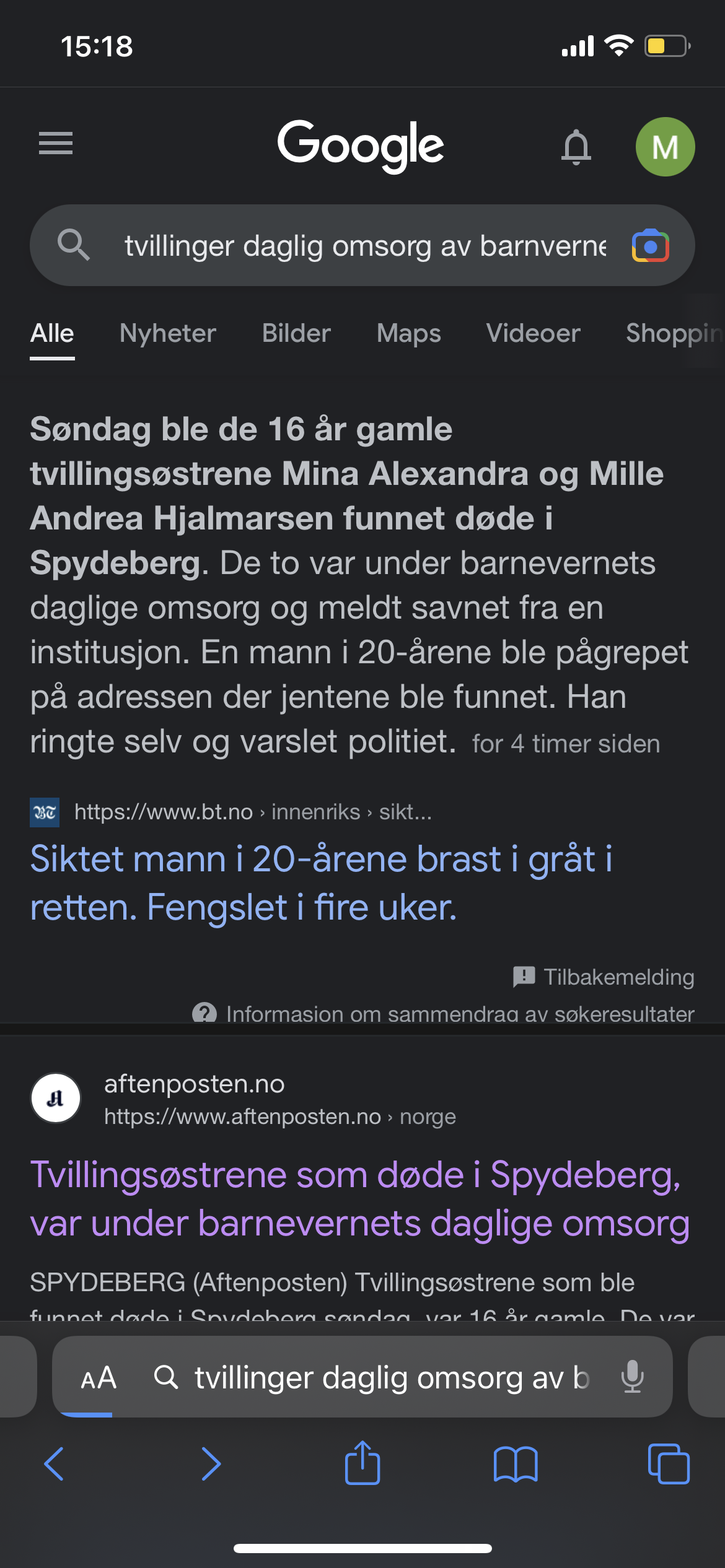Switch to the Nyheter tab

(168, 333)
